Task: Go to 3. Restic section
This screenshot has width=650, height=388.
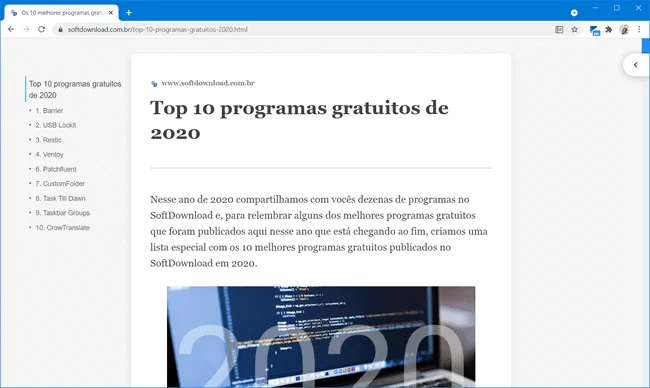Action: (49, 140)
